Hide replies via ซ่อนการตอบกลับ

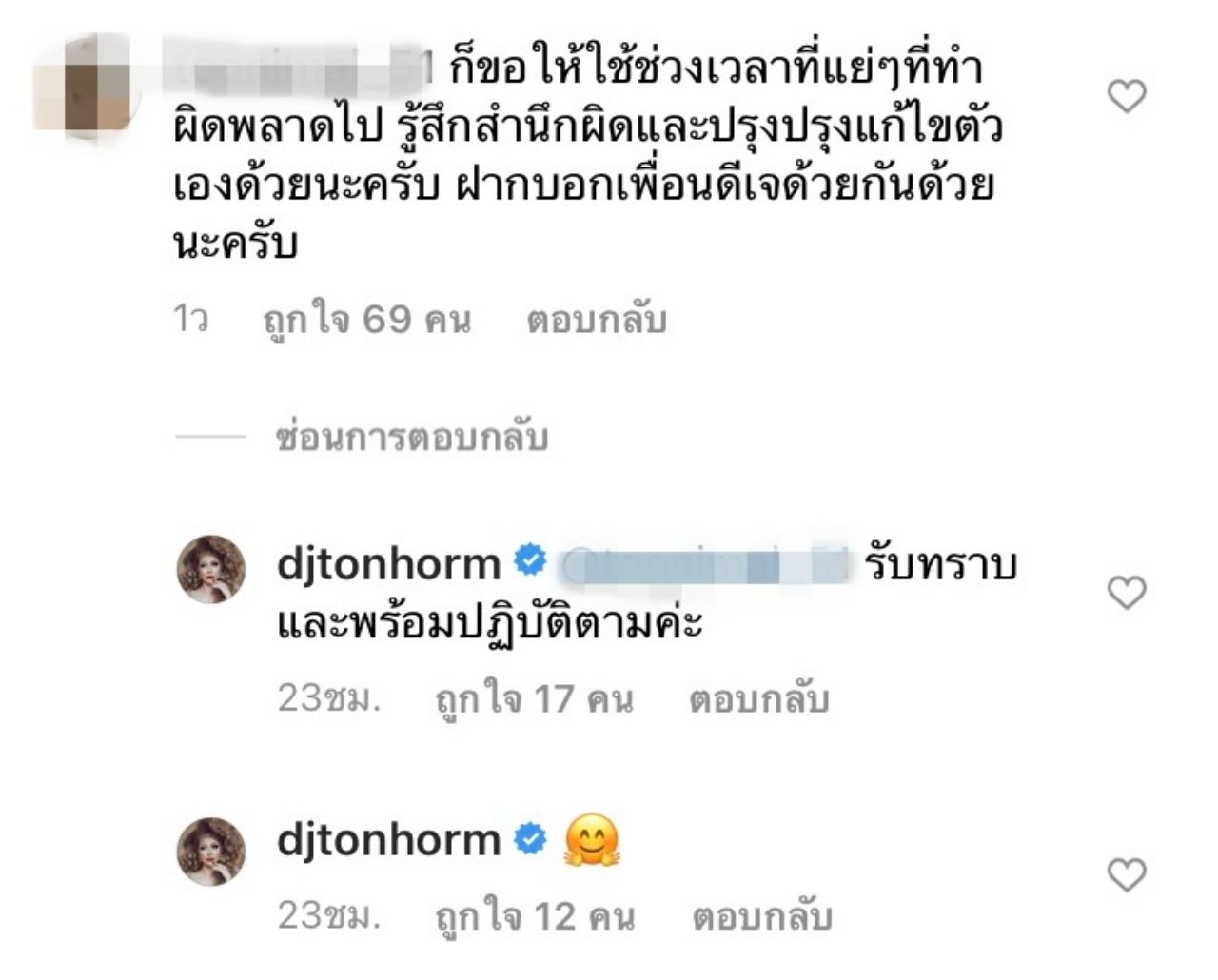coord(411,438)
